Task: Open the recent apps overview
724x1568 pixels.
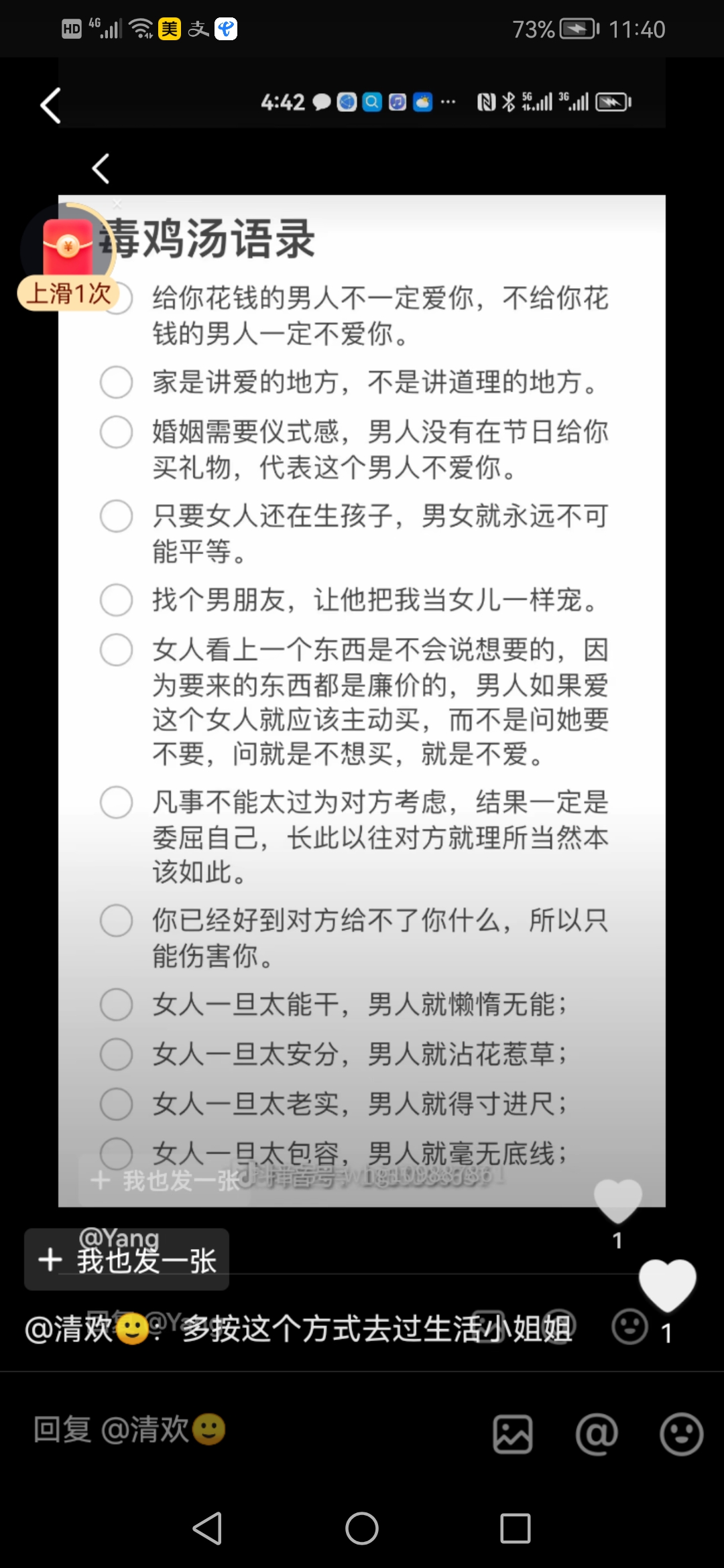Action: (x=516, y=1529)
